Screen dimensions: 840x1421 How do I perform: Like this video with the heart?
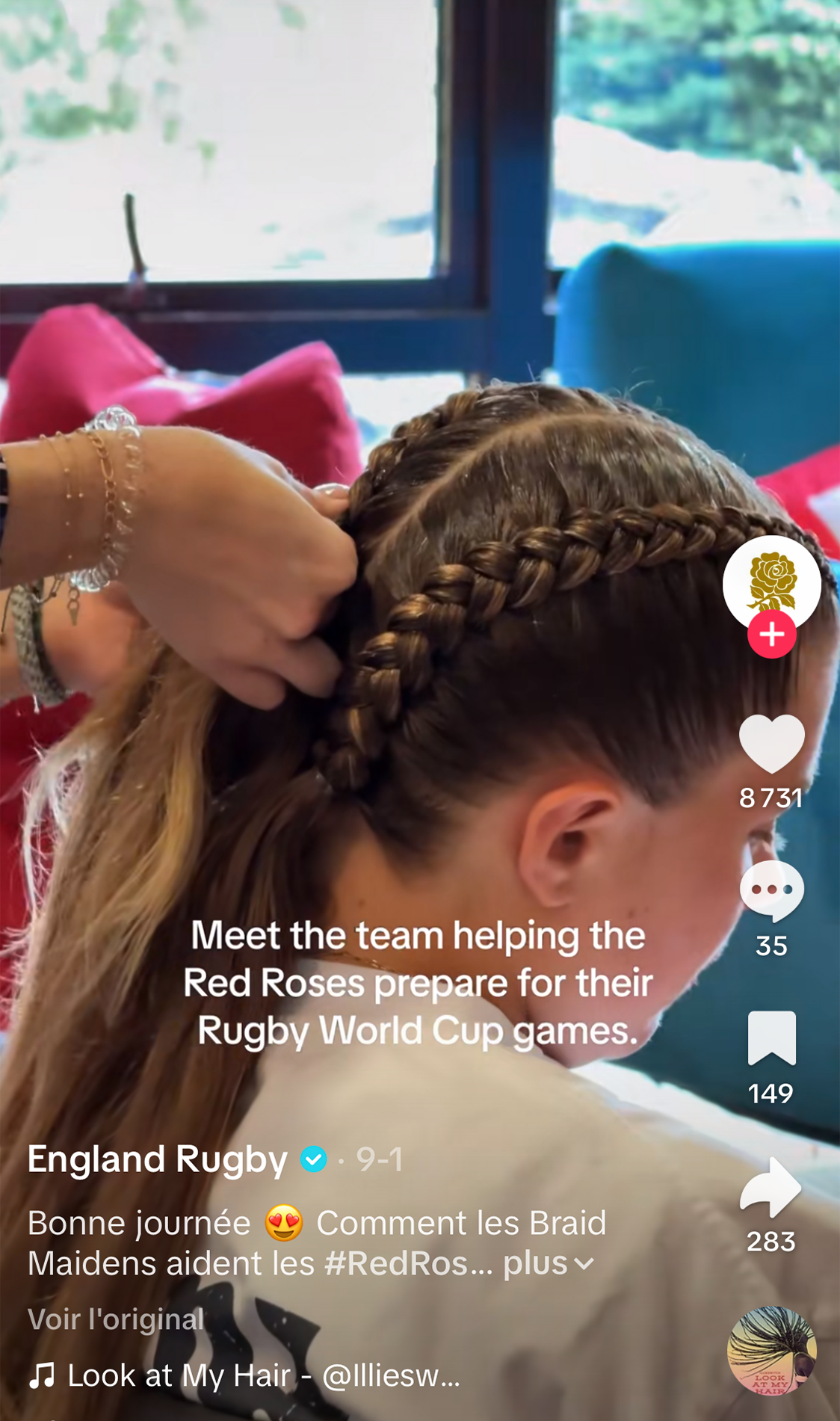(x=771, y=743)
